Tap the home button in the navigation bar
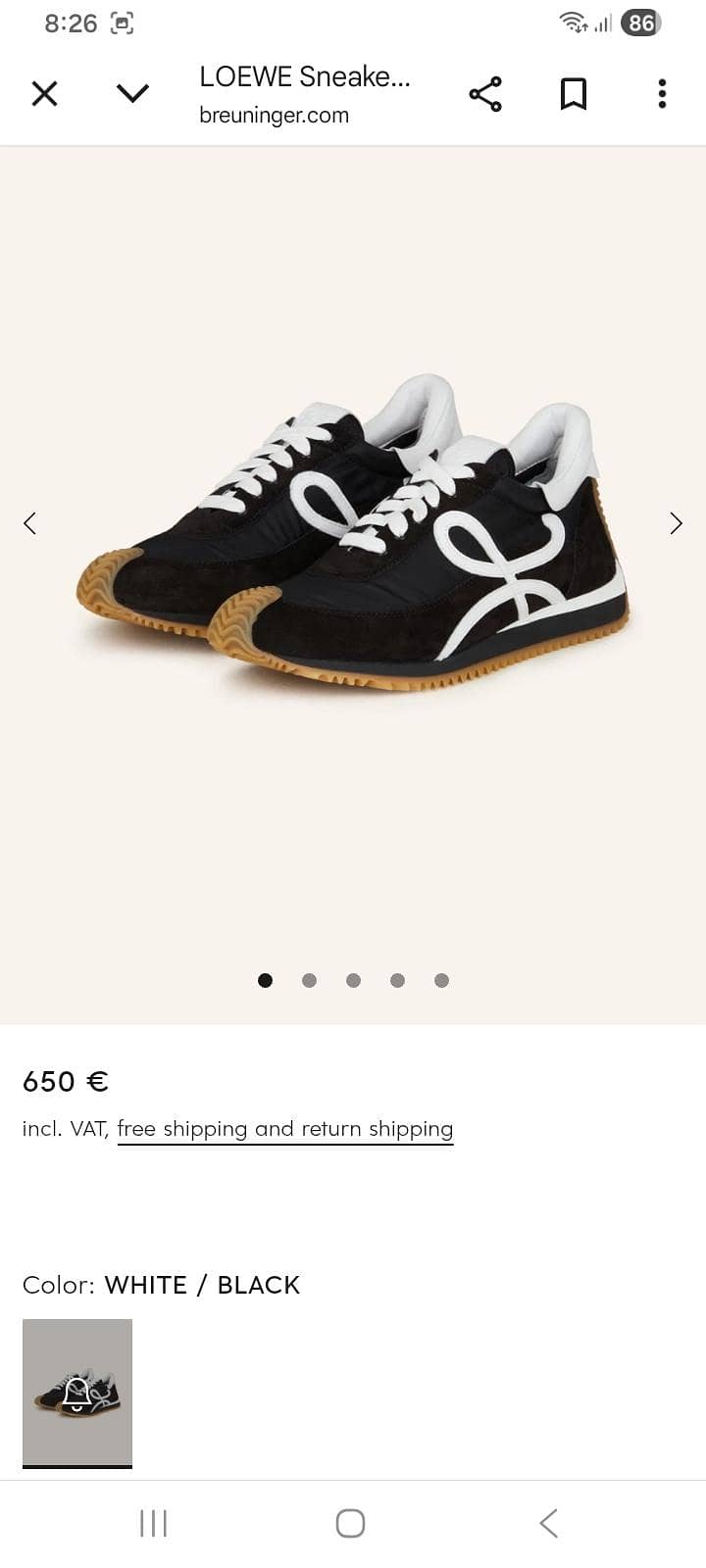The image size is (706, 1568). coord(348,1524)
